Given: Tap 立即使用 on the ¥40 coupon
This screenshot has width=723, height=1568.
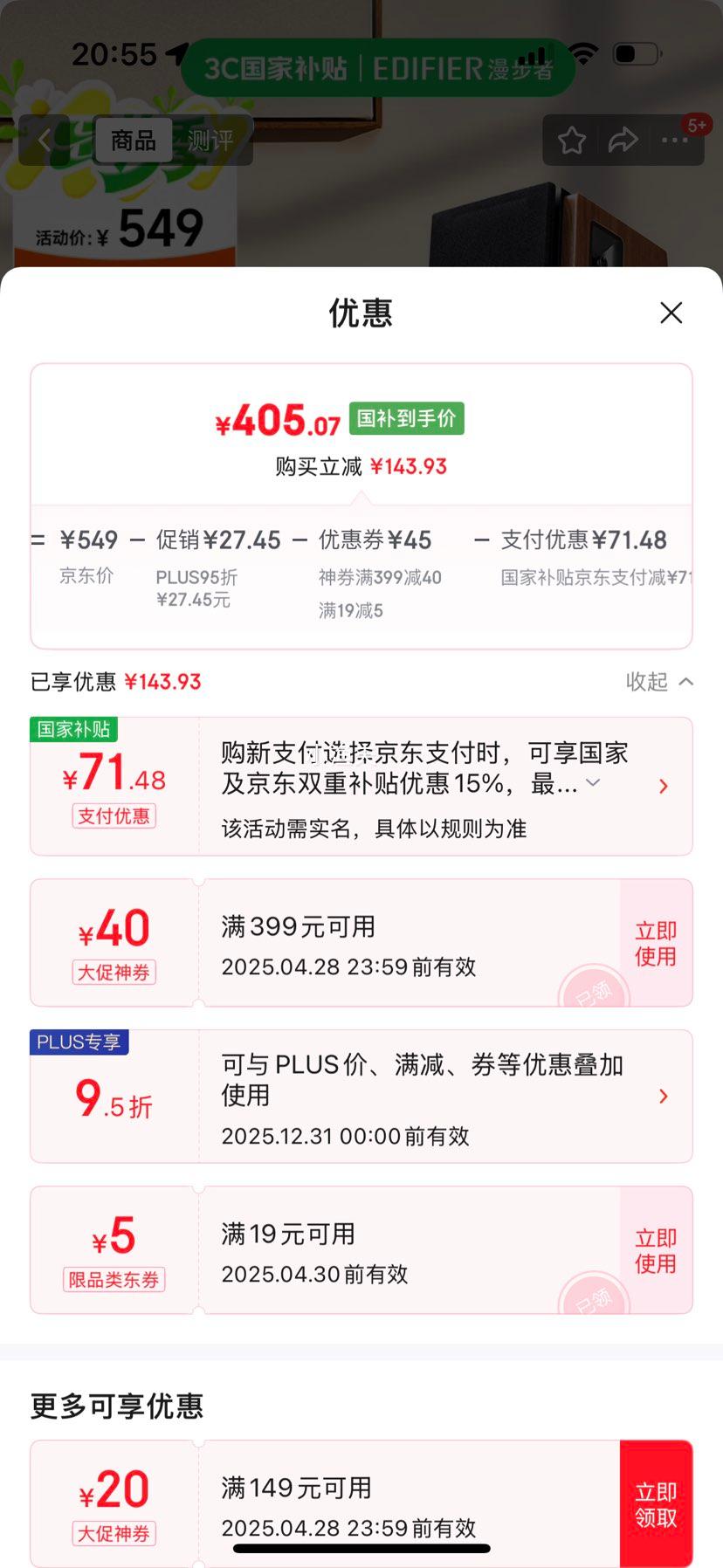Looking at the screenshot, I should 655,943.
